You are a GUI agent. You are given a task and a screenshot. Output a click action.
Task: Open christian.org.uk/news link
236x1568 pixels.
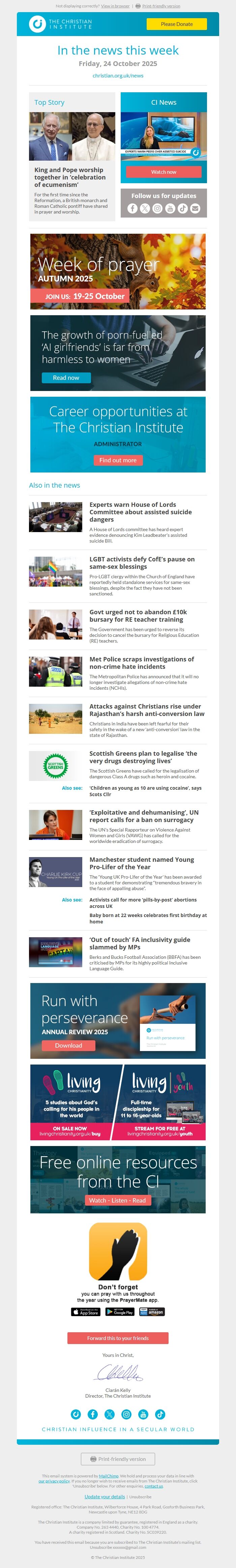(118, 75)
